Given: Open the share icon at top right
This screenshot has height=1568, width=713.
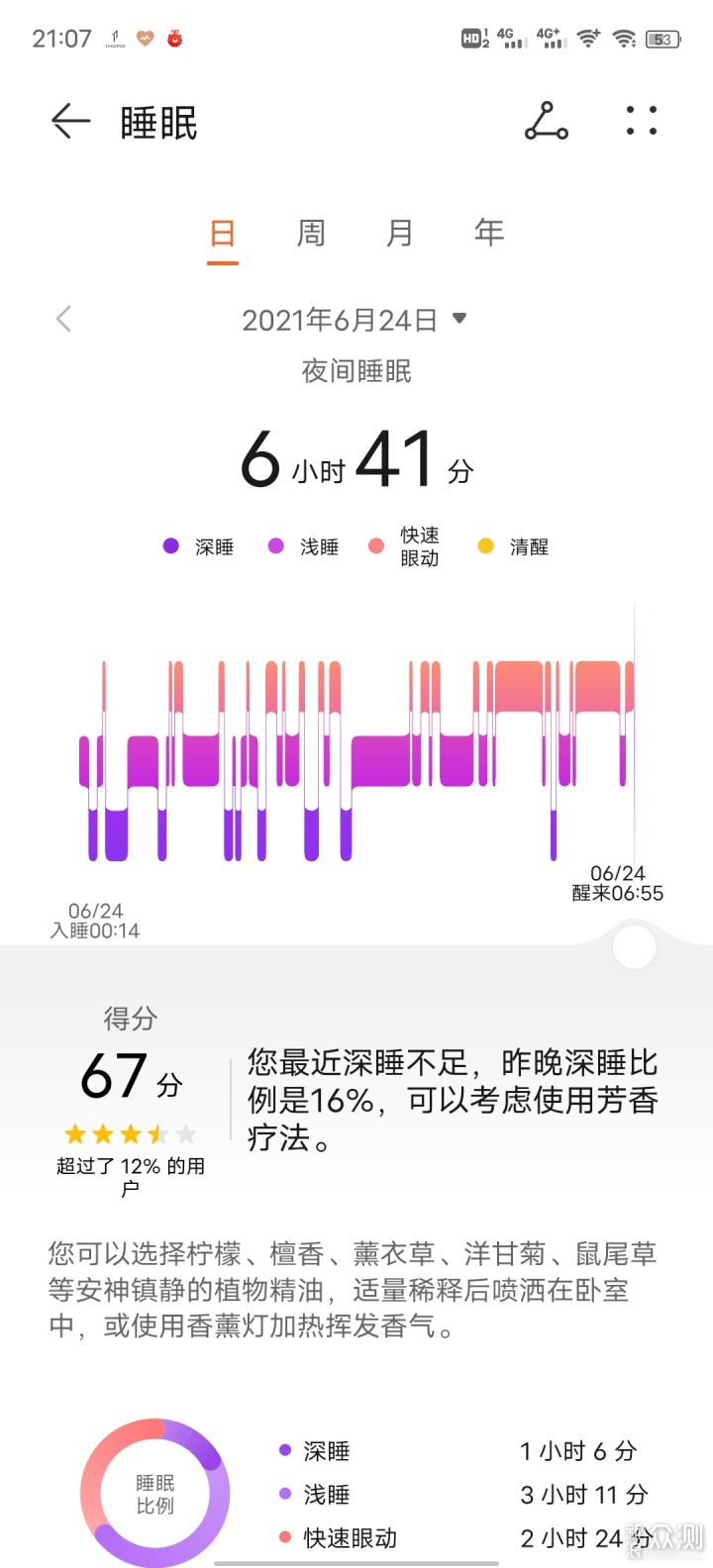Looking at the screenshot, I should click(546, 121).
